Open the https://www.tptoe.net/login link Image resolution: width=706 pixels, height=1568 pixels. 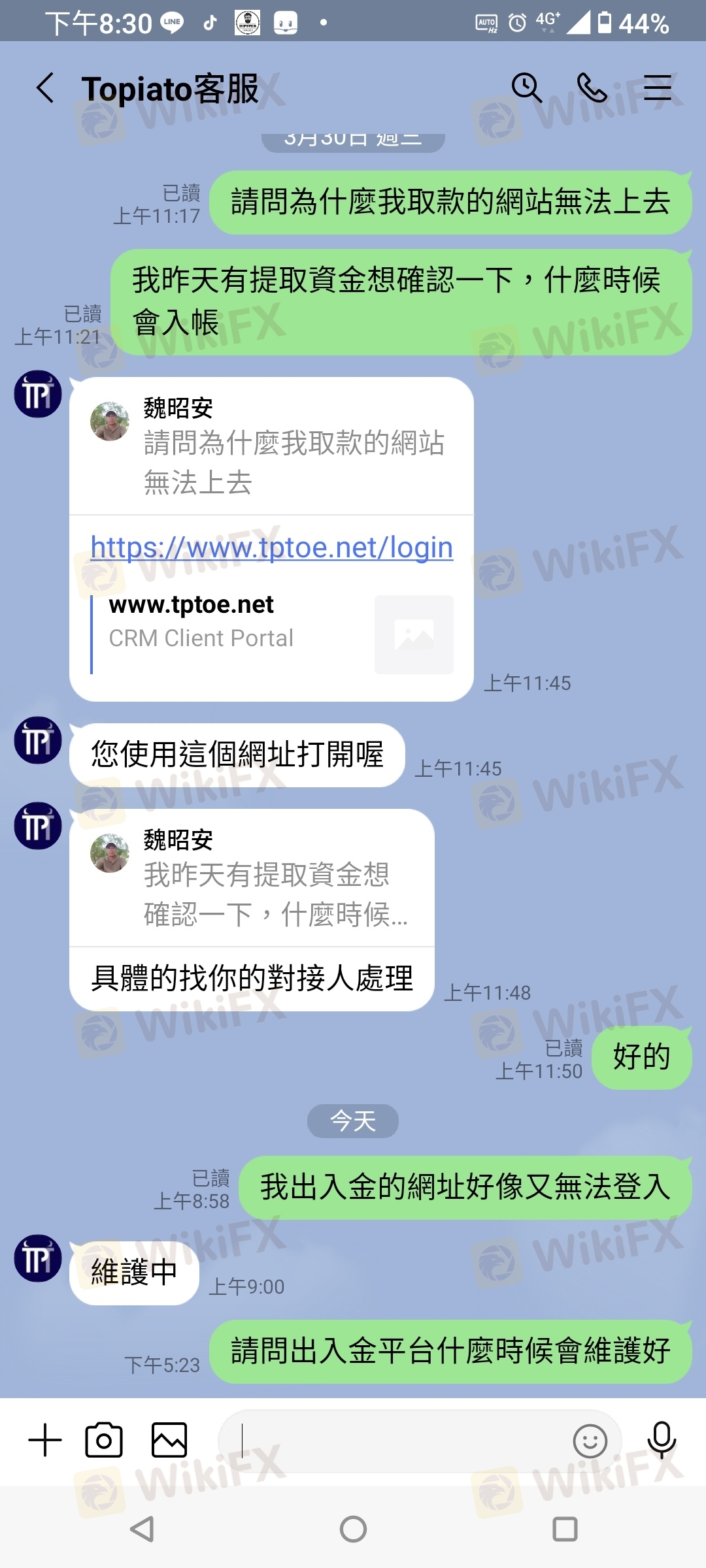[272, 547]
